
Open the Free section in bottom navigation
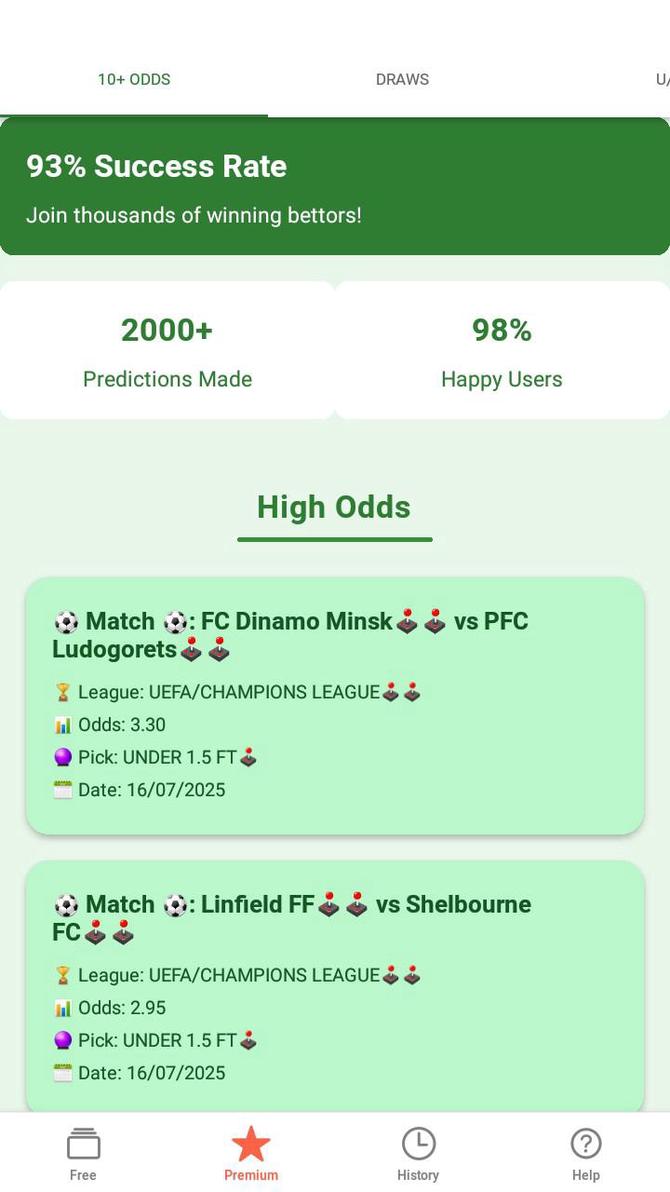[83, 1153]
